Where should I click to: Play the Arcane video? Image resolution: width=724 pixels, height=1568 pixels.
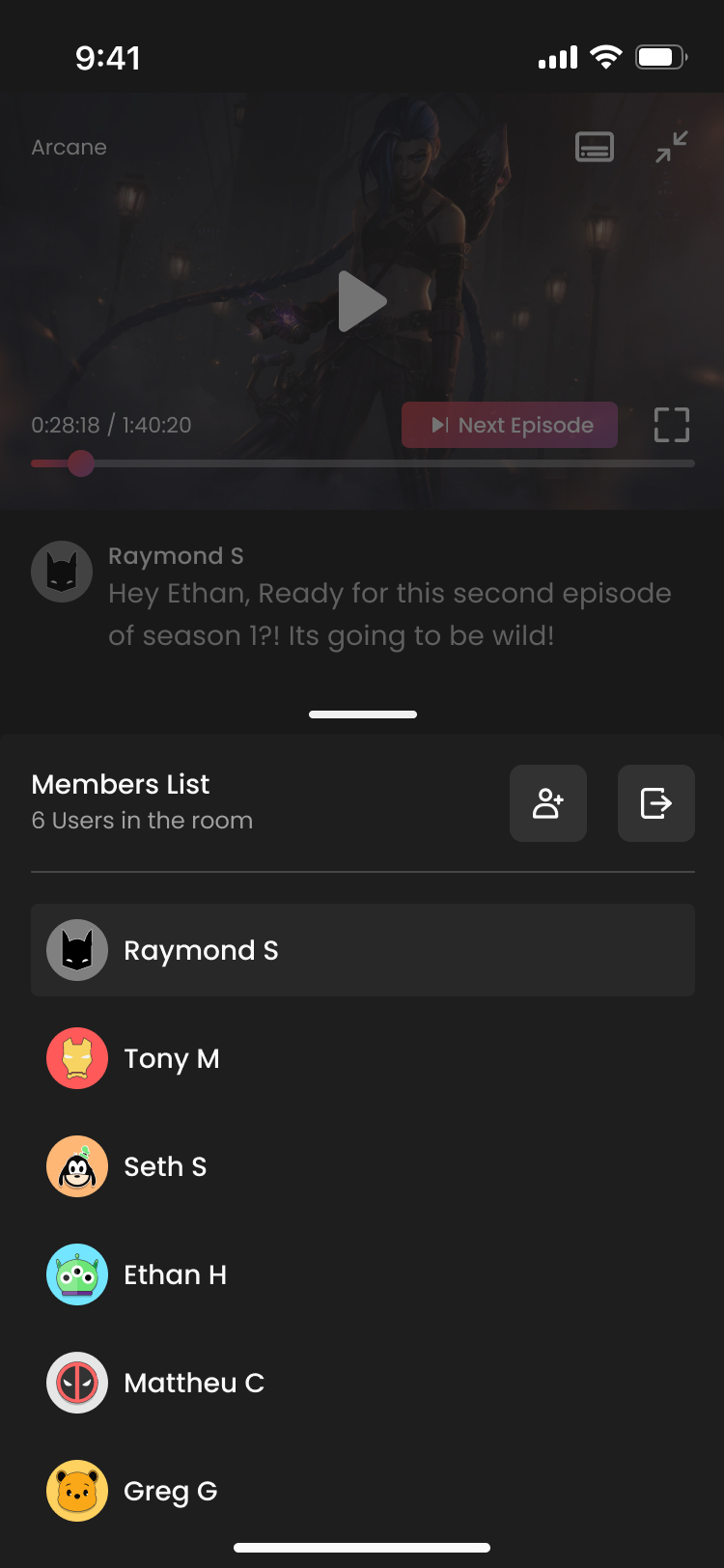tap(362, 301)
